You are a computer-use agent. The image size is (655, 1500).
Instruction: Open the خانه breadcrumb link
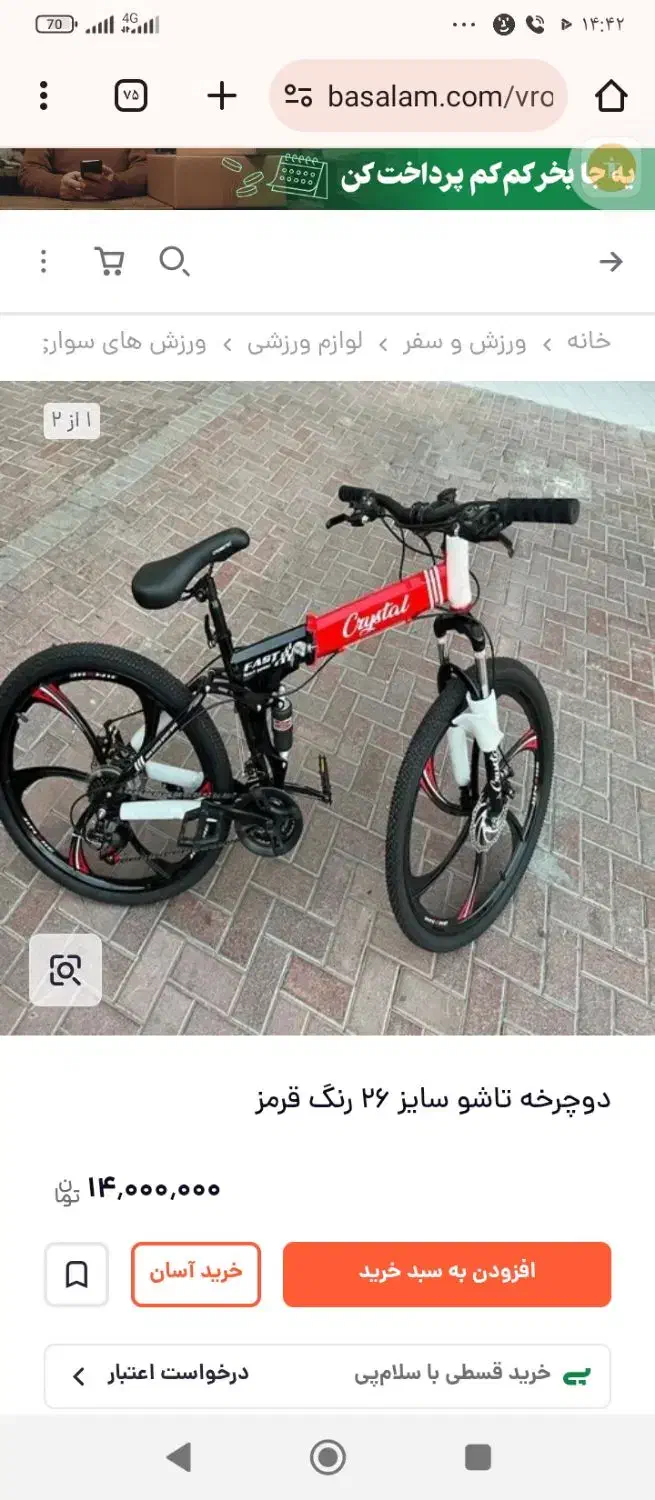pos(588,342)
